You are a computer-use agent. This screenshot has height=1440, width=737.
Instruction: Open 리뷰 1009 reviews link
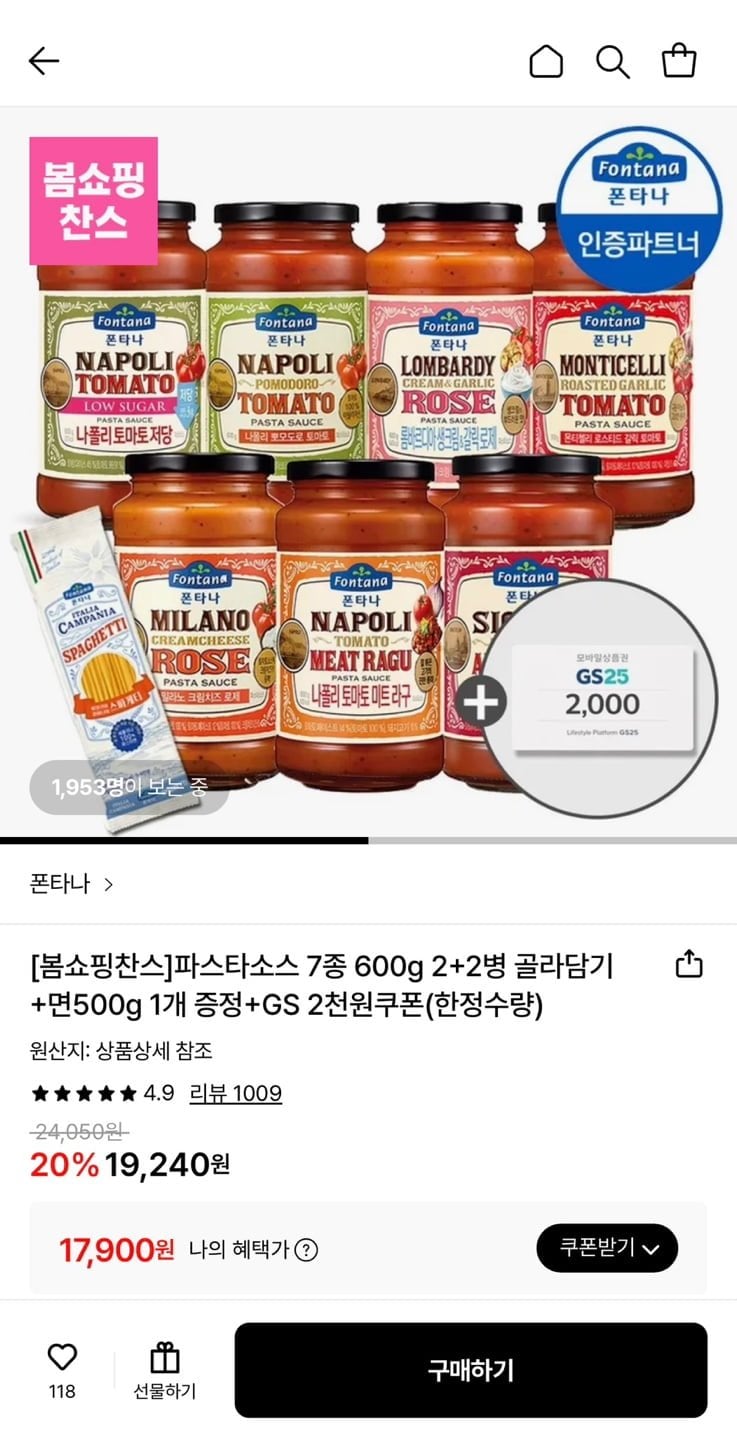pos(235,1095)
